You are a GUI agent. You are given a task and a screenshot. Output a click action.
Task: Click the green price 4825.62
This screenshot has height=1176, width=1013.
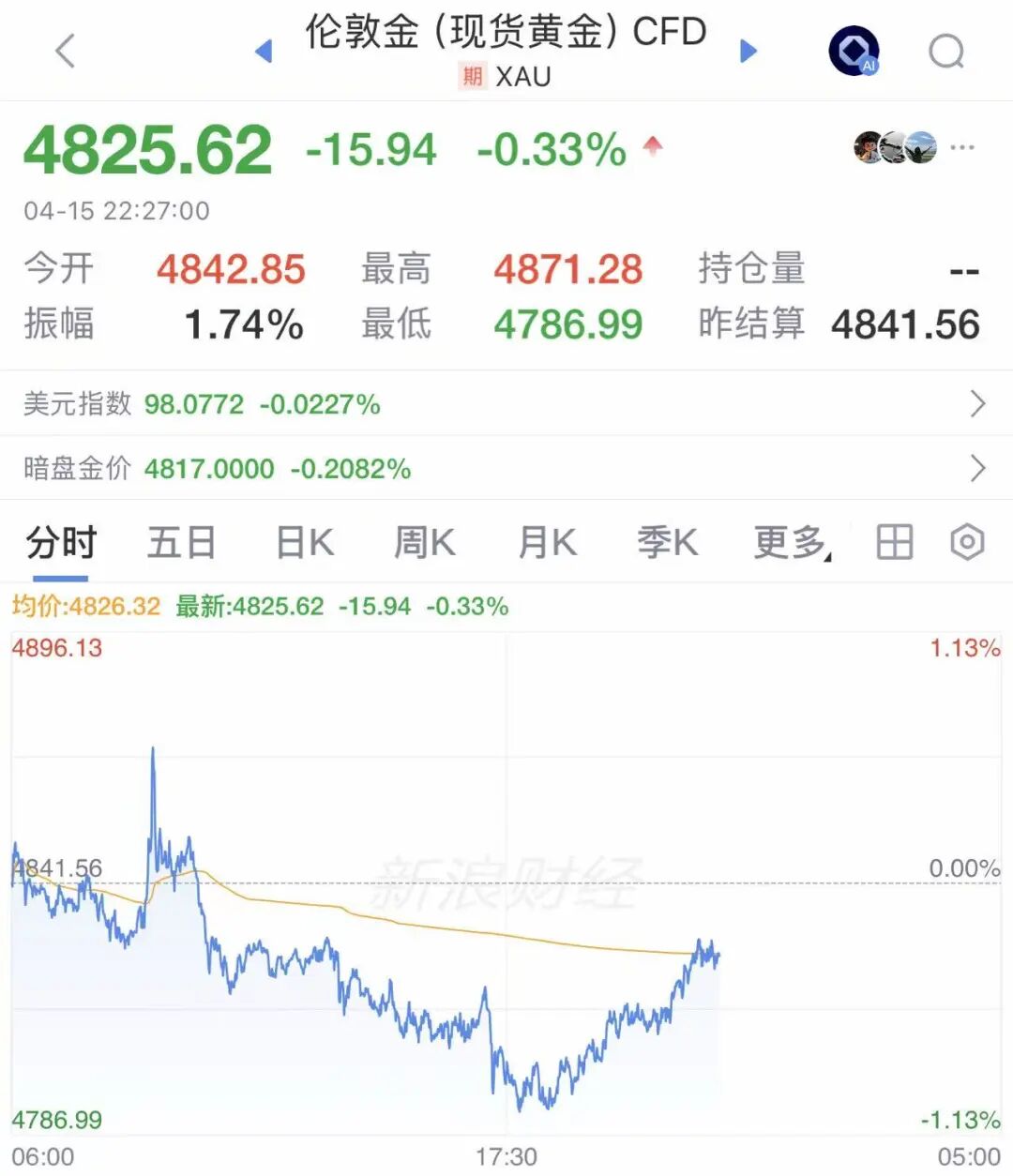point(146,145)
